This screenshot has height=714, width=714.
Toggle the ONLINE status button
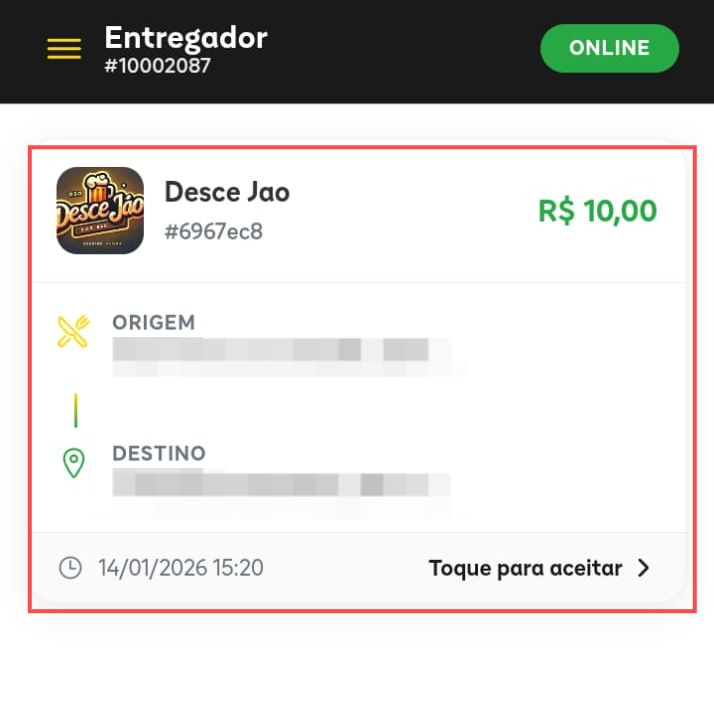pyautogui.click(x=609, y=48)
